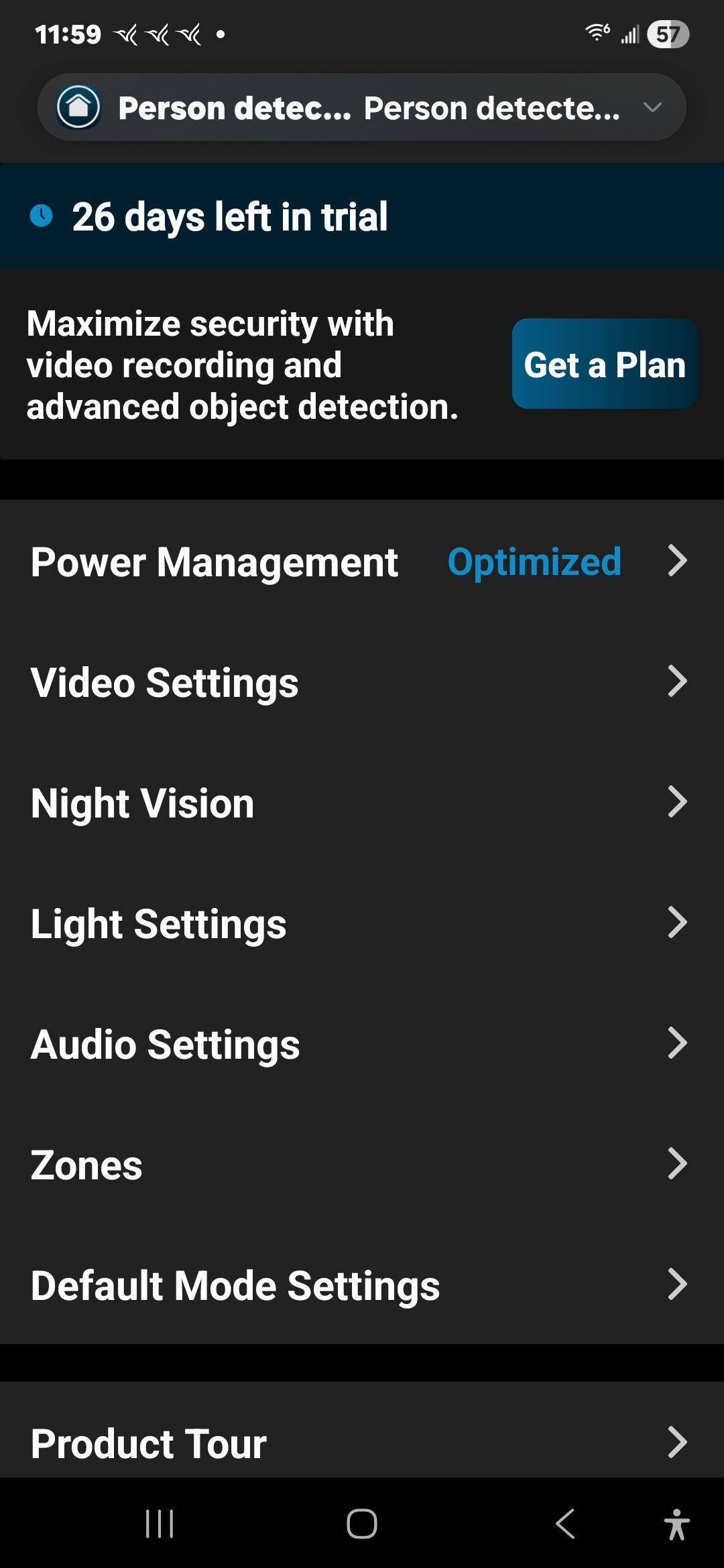Expand the Person detected notification
This screenshot has height=1568, width=724.
652,107
